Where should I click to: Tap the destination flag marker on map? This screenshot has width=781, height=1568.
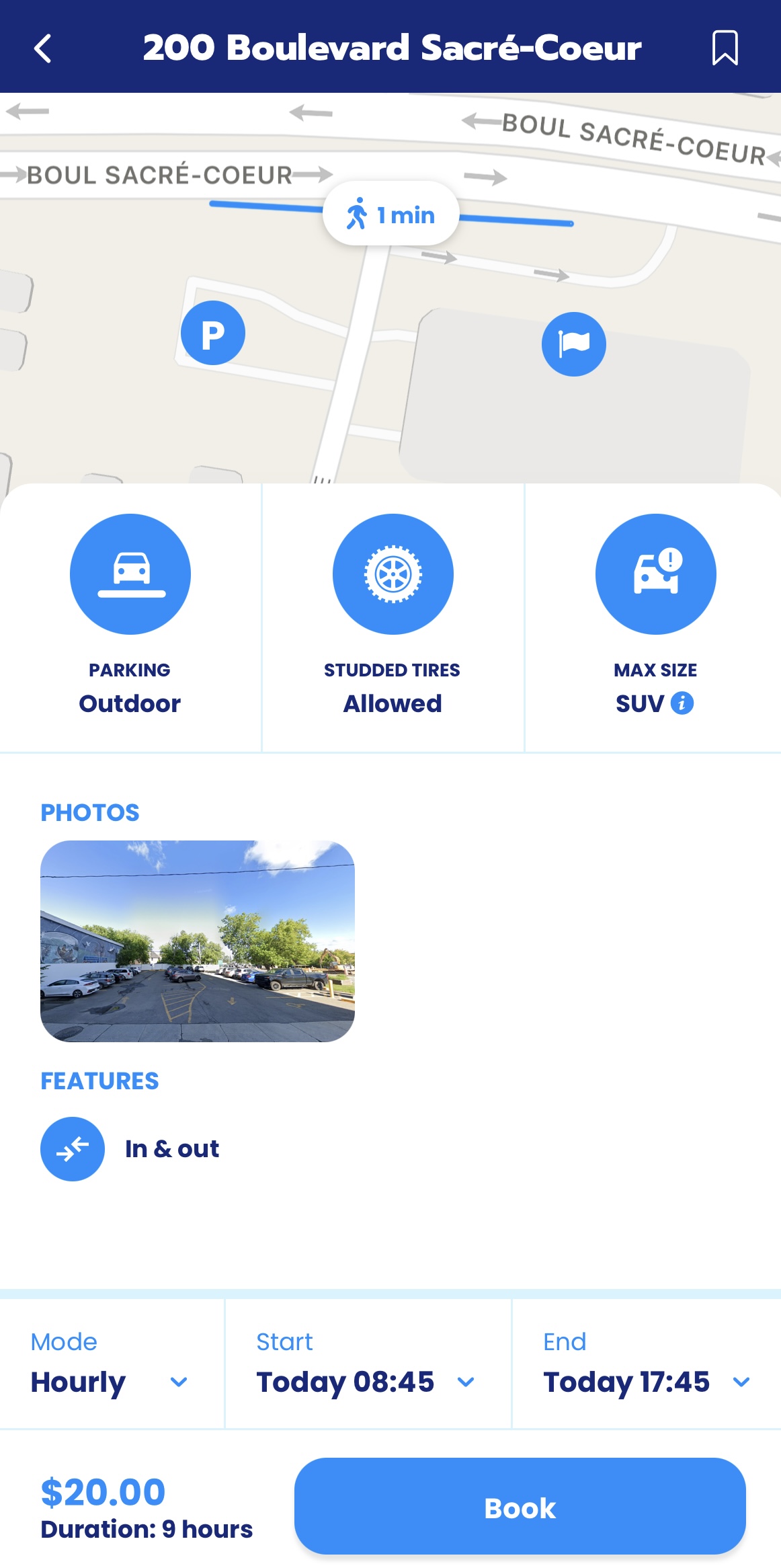(x=573, y=344)
